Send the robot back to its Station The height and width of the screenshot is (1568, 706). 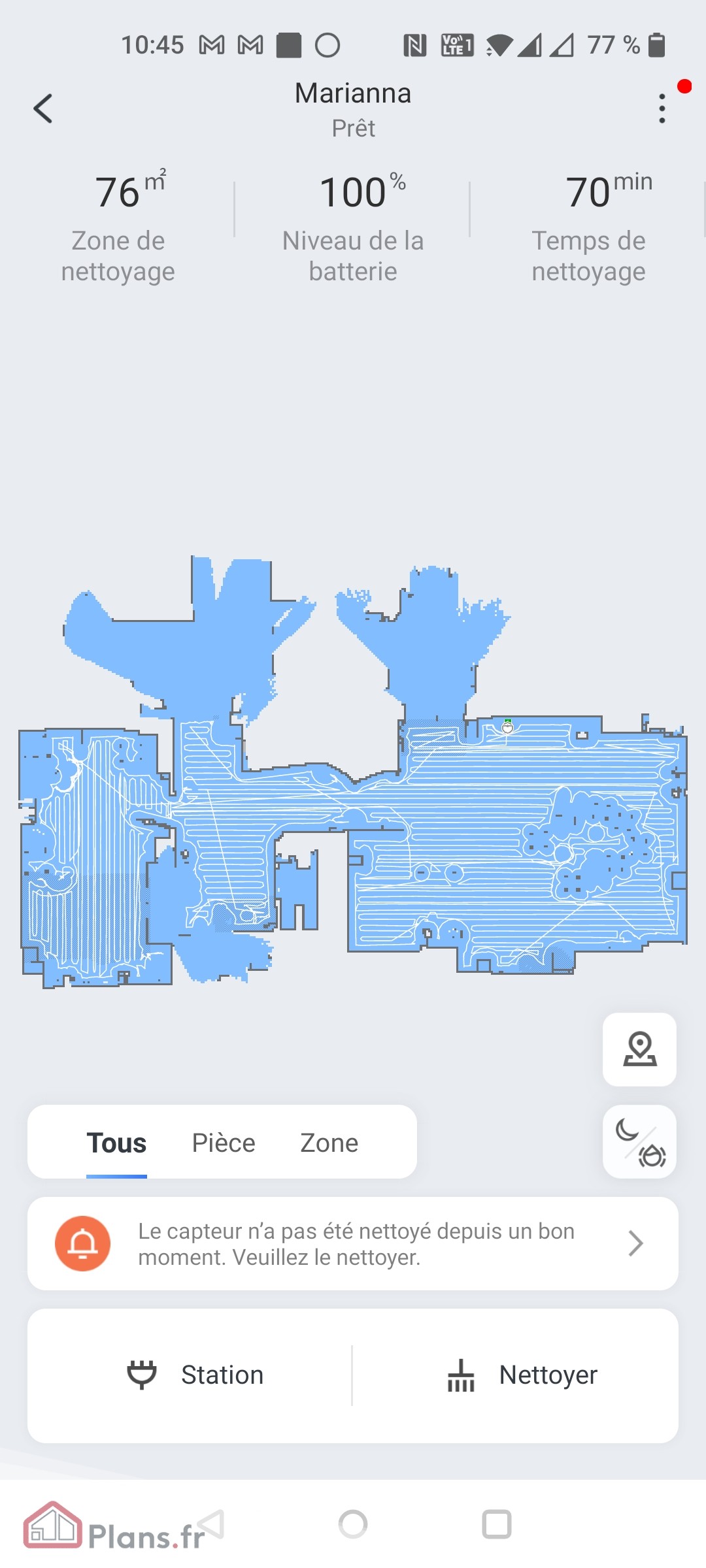(195, 1375)
